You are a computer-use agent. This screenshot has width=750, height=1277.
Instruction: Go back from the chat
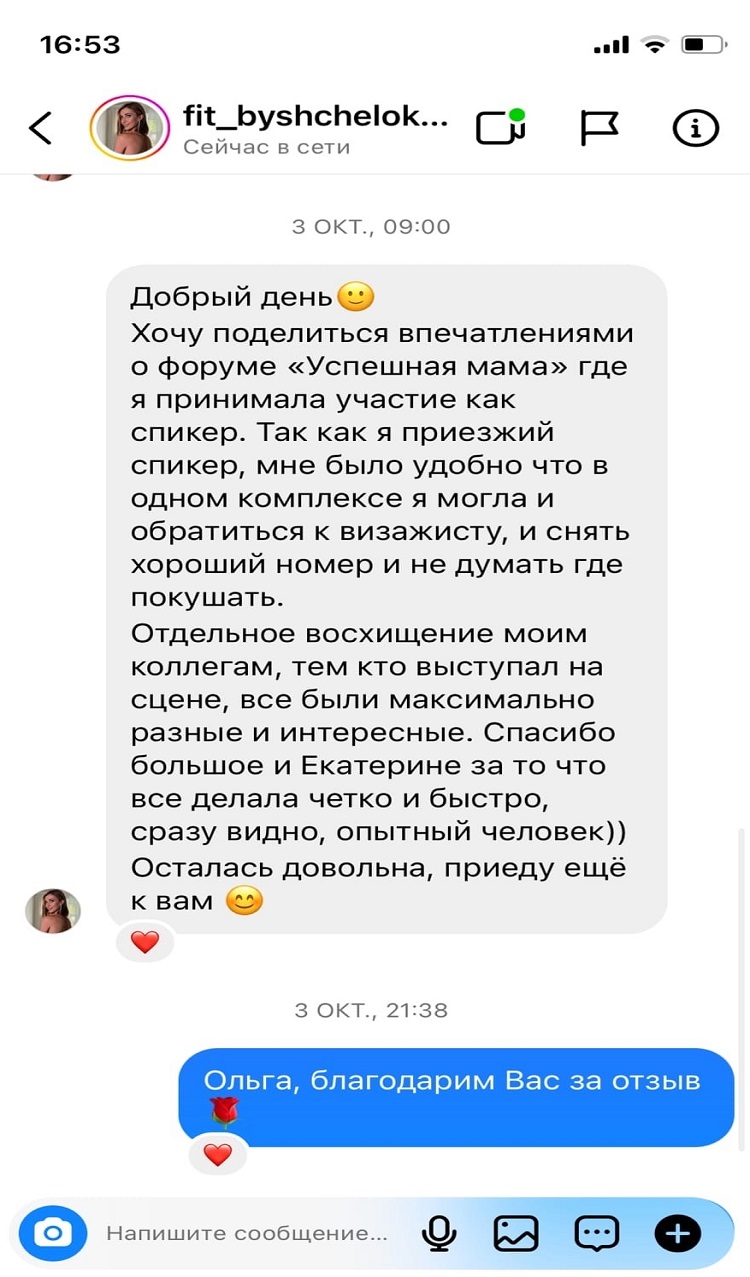click(x=40, y=129)
